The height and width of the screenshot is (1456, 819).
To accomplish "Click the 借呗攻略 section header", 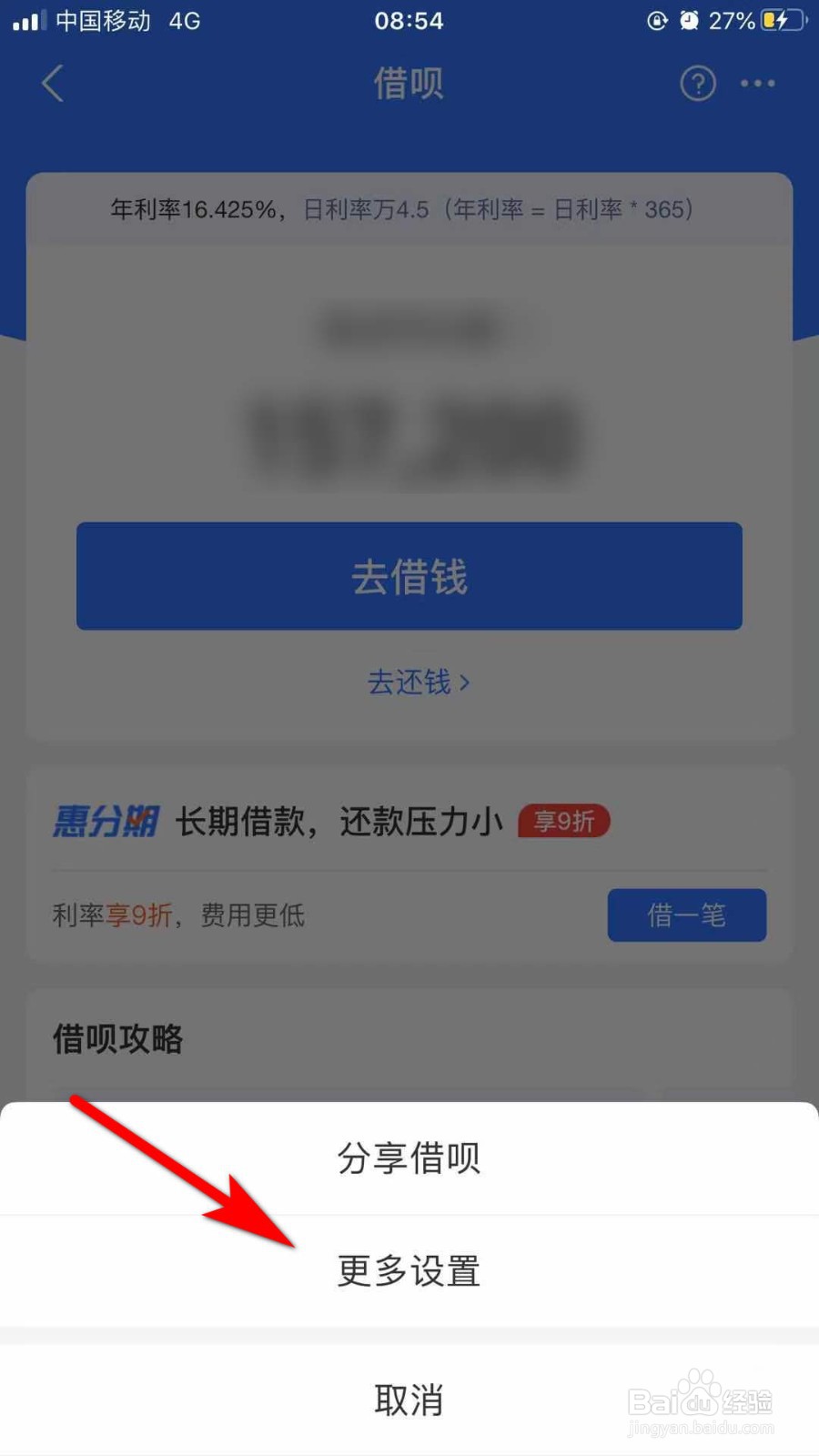I will point(118,1039).
